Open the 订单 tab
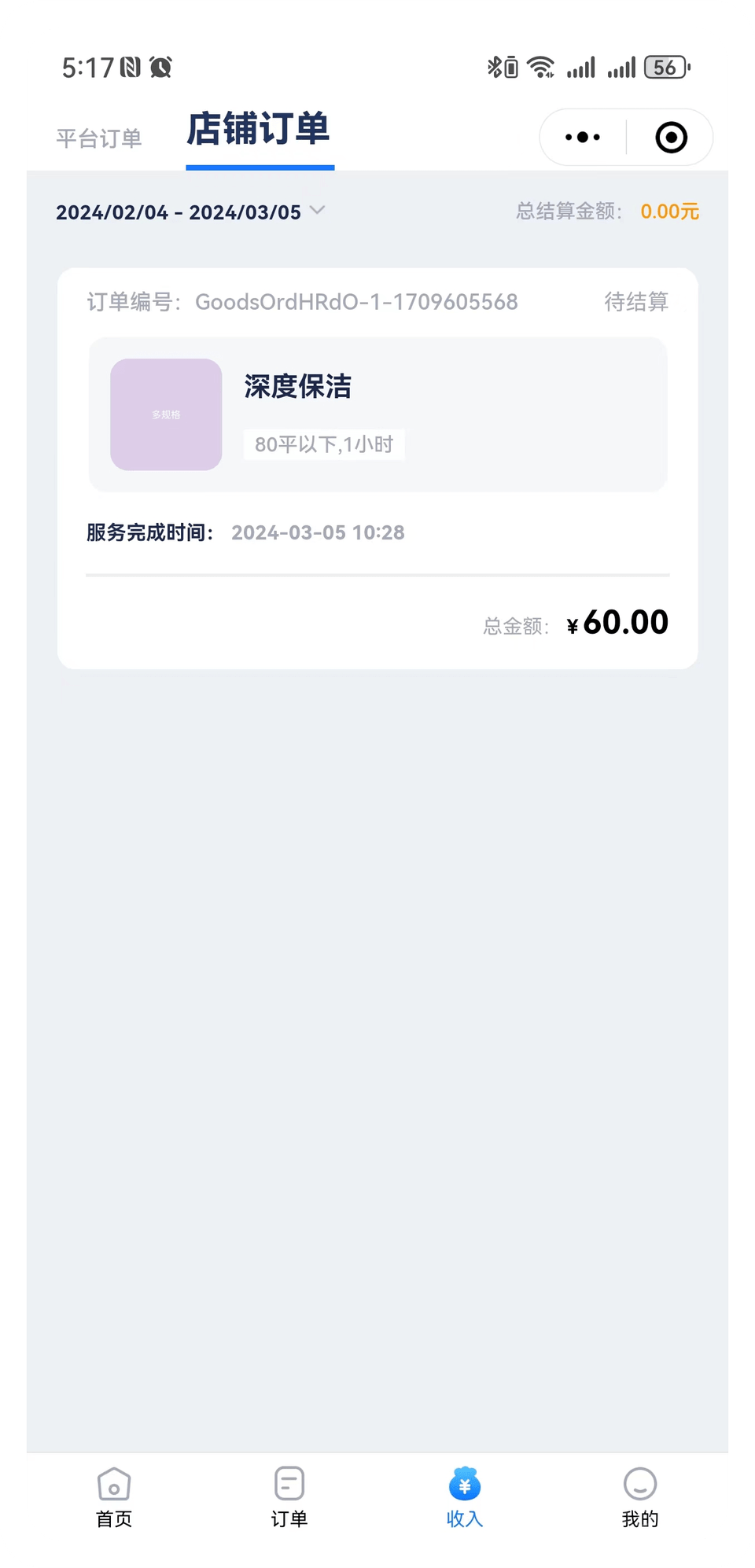This screenshot has height=1568, width=755. pyautogui.click(x=289, y=1497)
